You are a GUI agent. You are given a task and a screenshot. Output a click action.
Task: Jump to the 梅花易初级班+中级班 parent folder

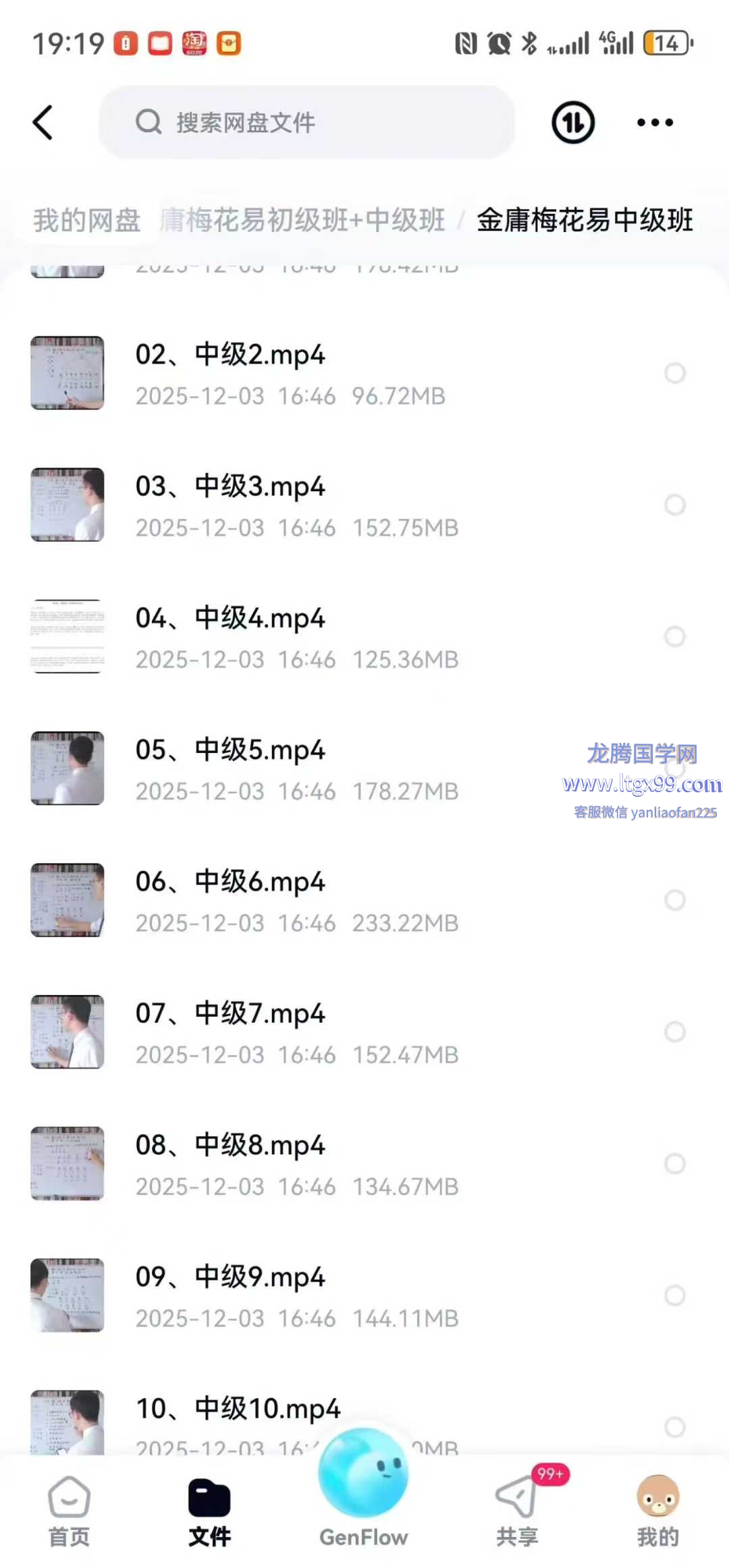(x=304, y=221)
